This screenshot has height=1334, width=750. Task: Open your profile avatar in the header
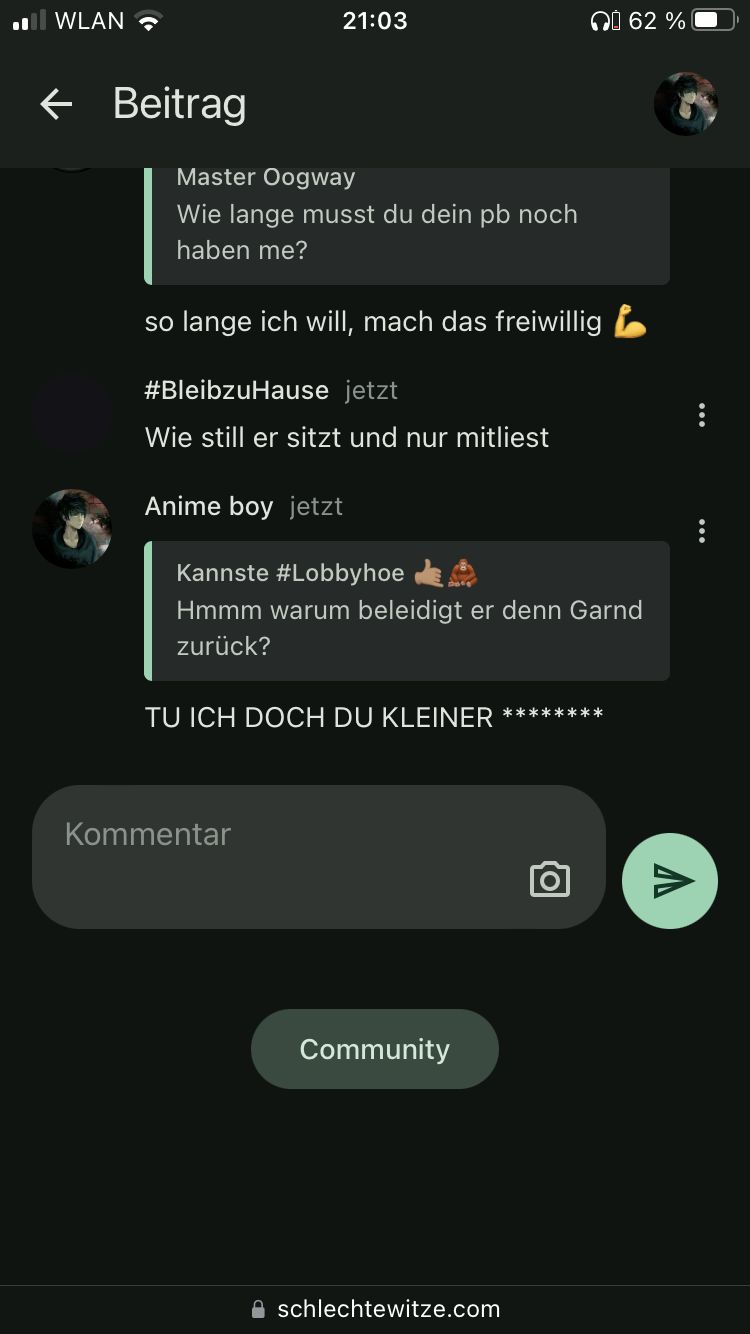(x=685, y=104)
